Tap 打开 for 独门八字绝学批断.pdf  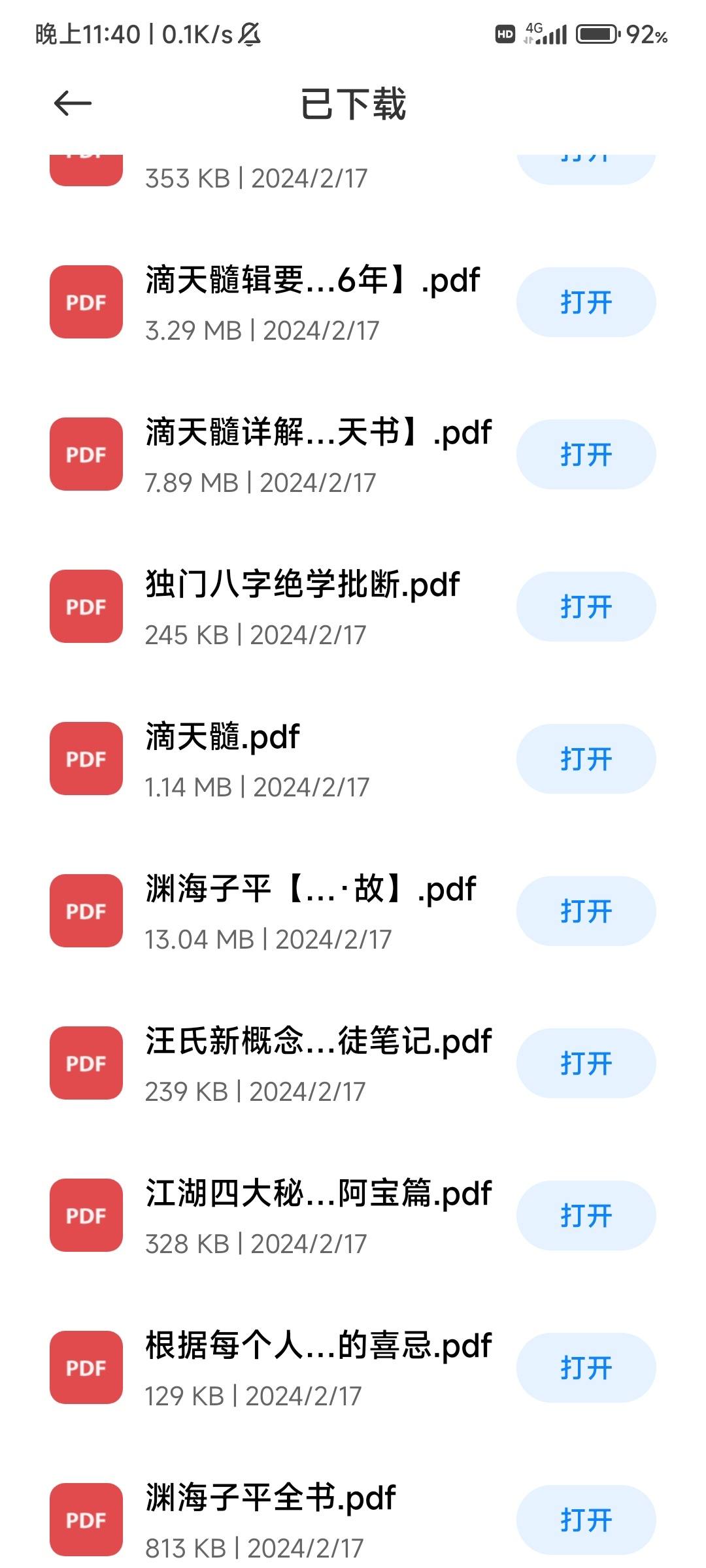[x=586, y=607]
